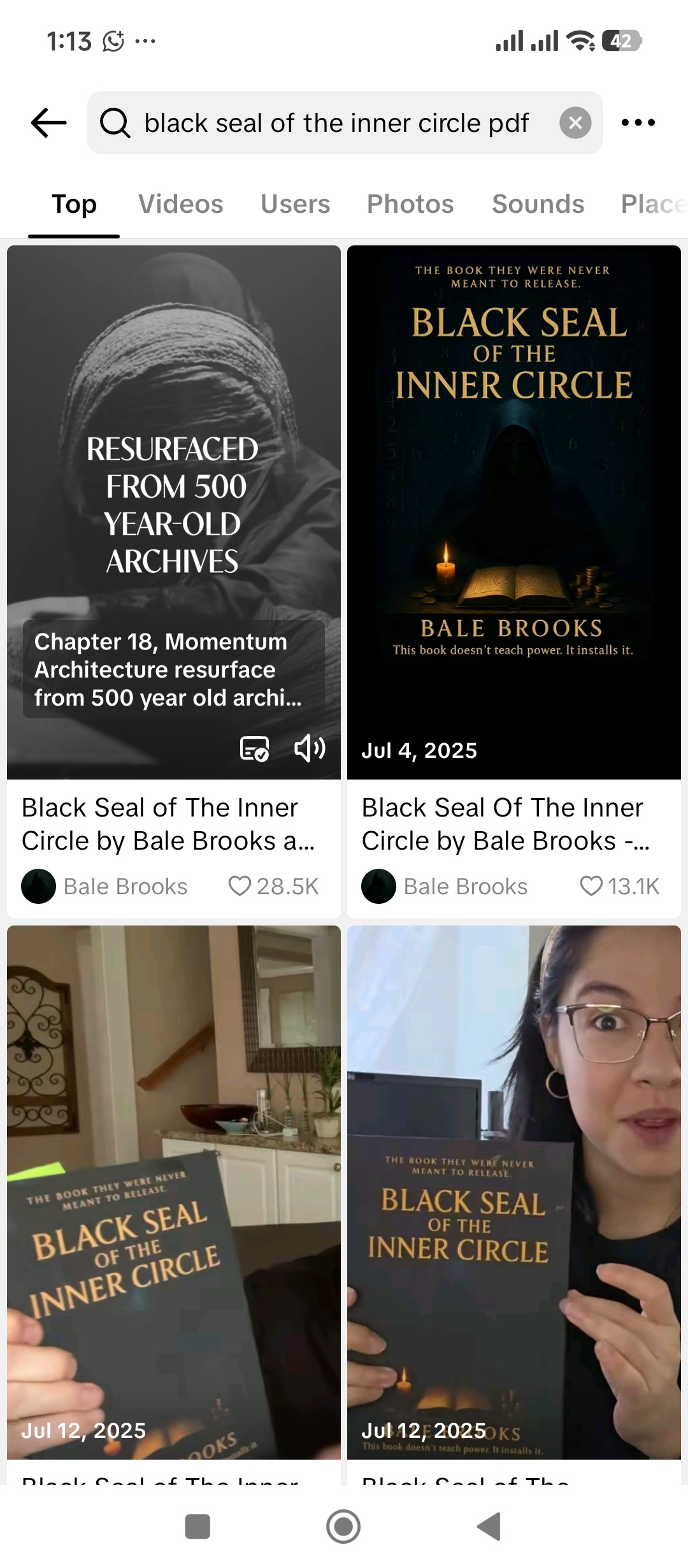
Task: Open the Jul 12 video of book near staircase
Action: click(x=173, y=1192)
